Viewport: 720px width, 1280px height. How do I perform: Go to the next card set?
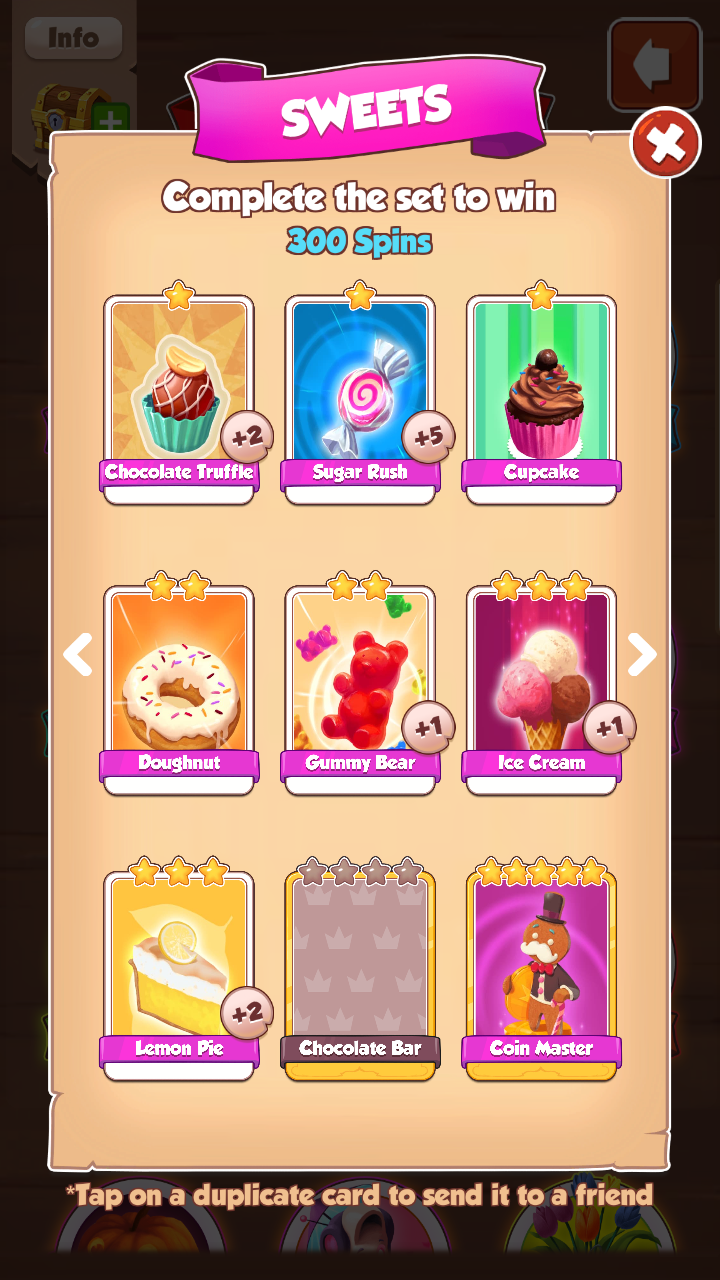(x=642, y=655)
